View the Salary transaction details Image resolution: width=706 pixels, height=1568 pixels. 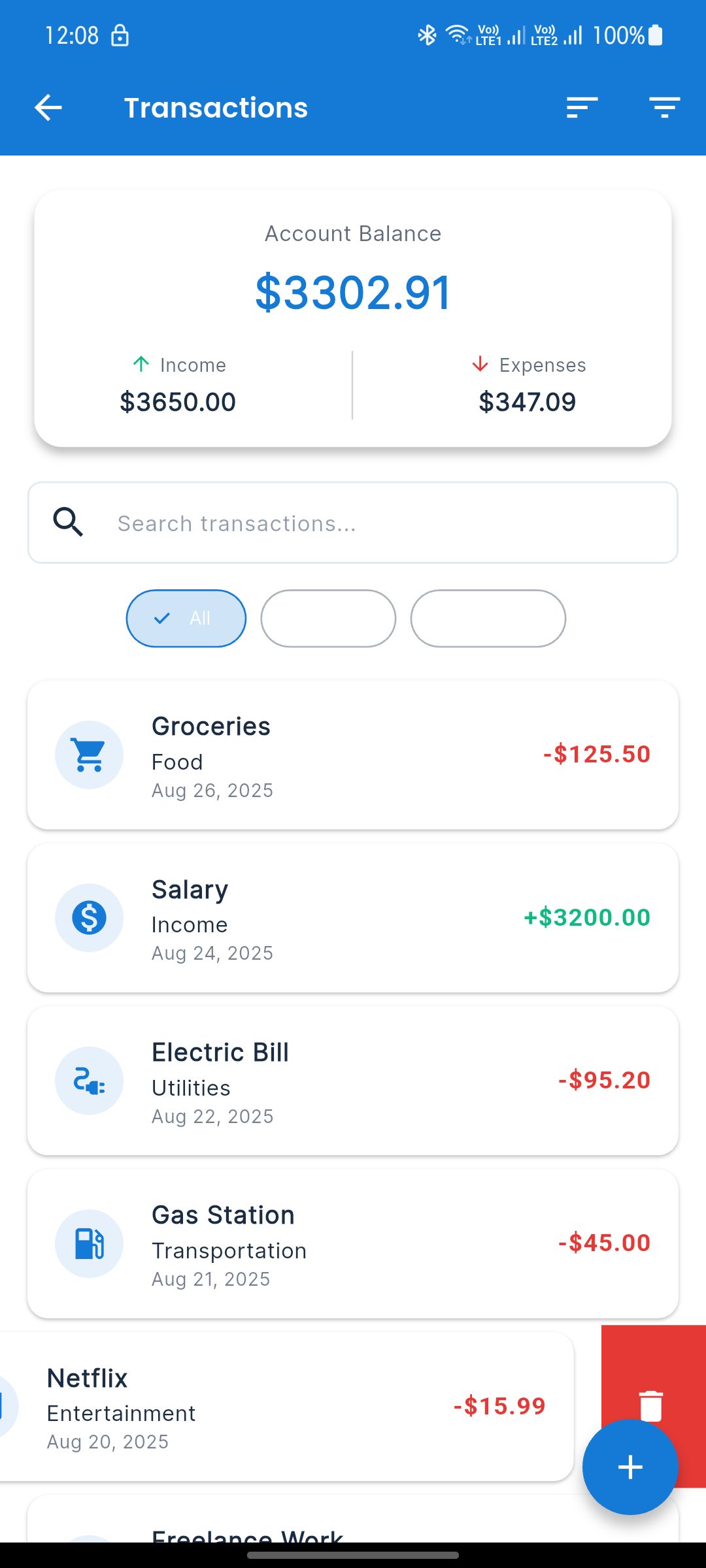click(x=353, y=918)
